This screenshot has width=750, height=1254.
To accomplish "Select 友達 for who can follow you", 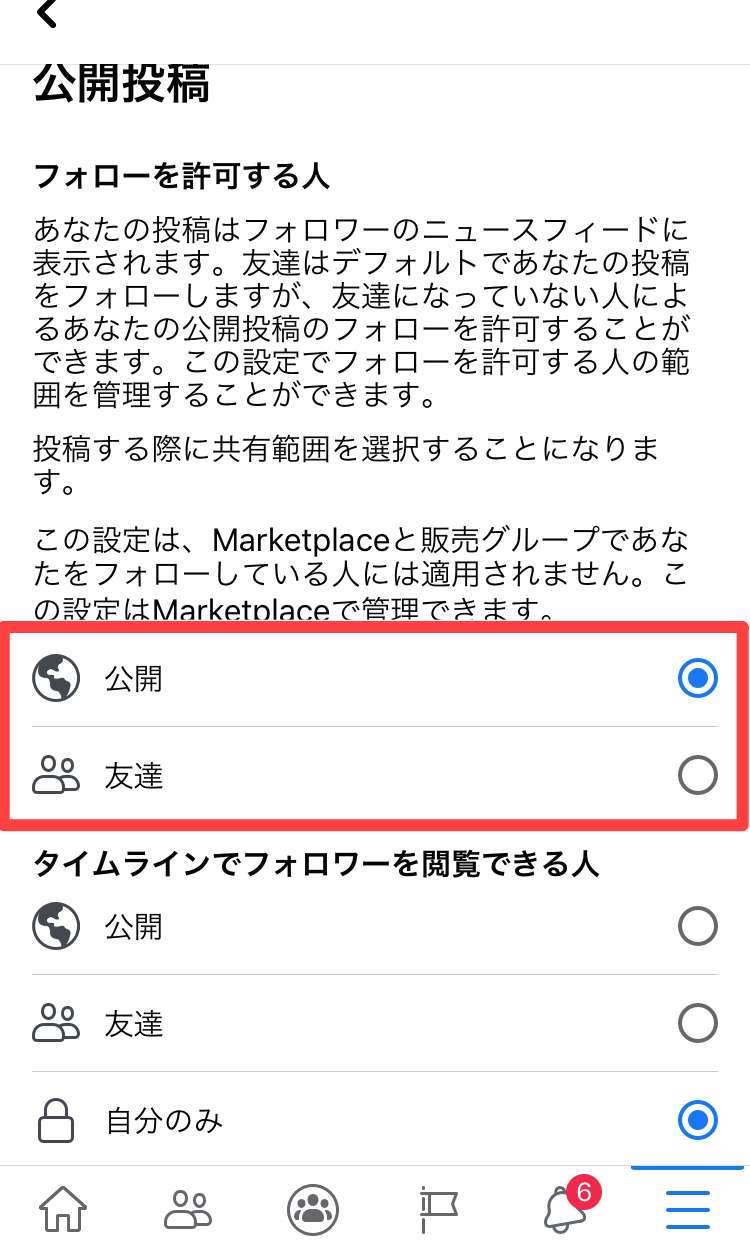I will tap(697, 775).
